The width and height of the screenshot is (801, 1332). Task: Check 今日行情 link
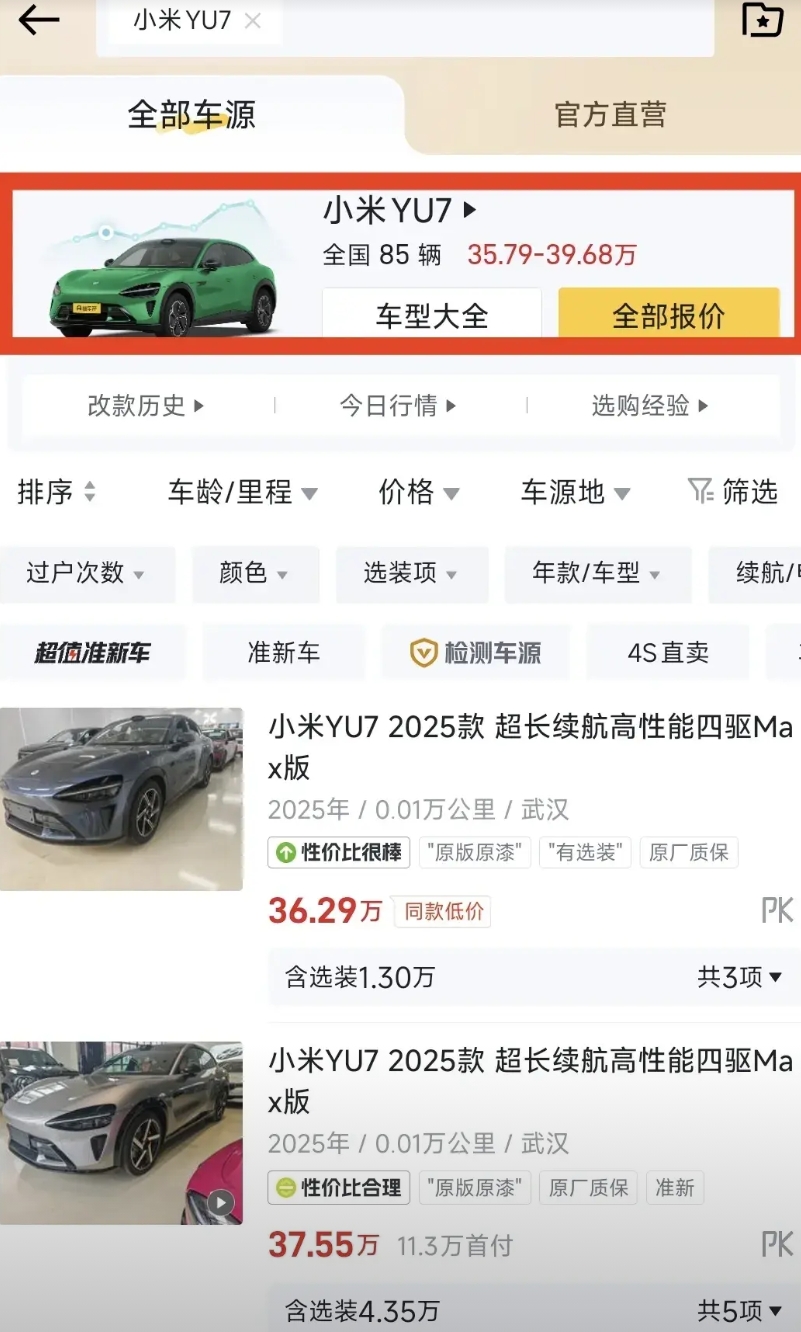[x=398, y=405]
